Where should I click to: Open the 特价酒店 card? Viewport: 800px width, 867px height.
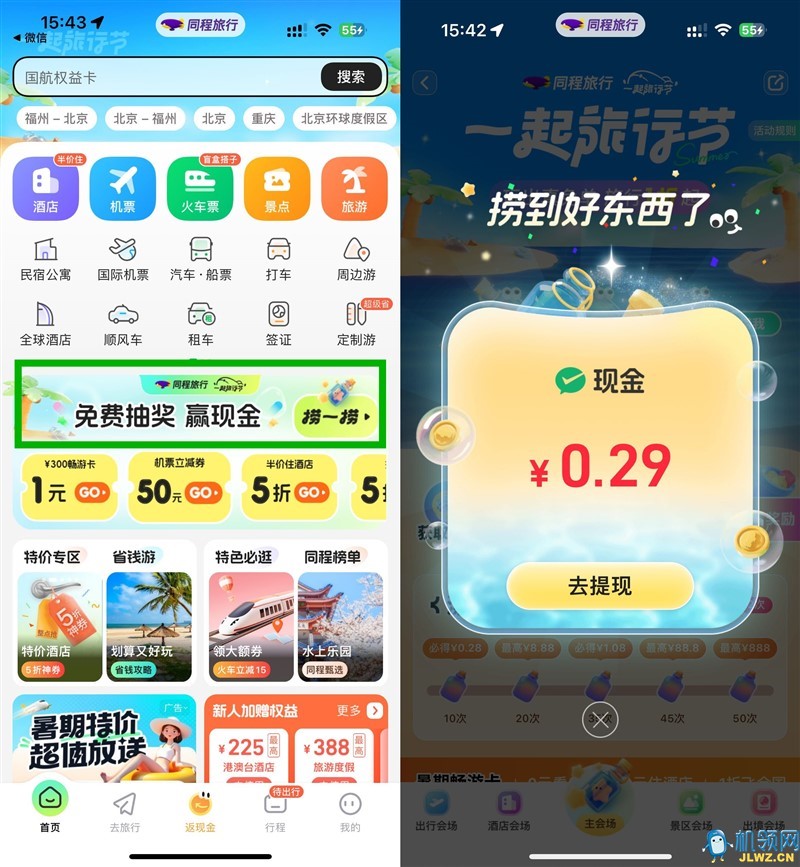click(60, 627)
